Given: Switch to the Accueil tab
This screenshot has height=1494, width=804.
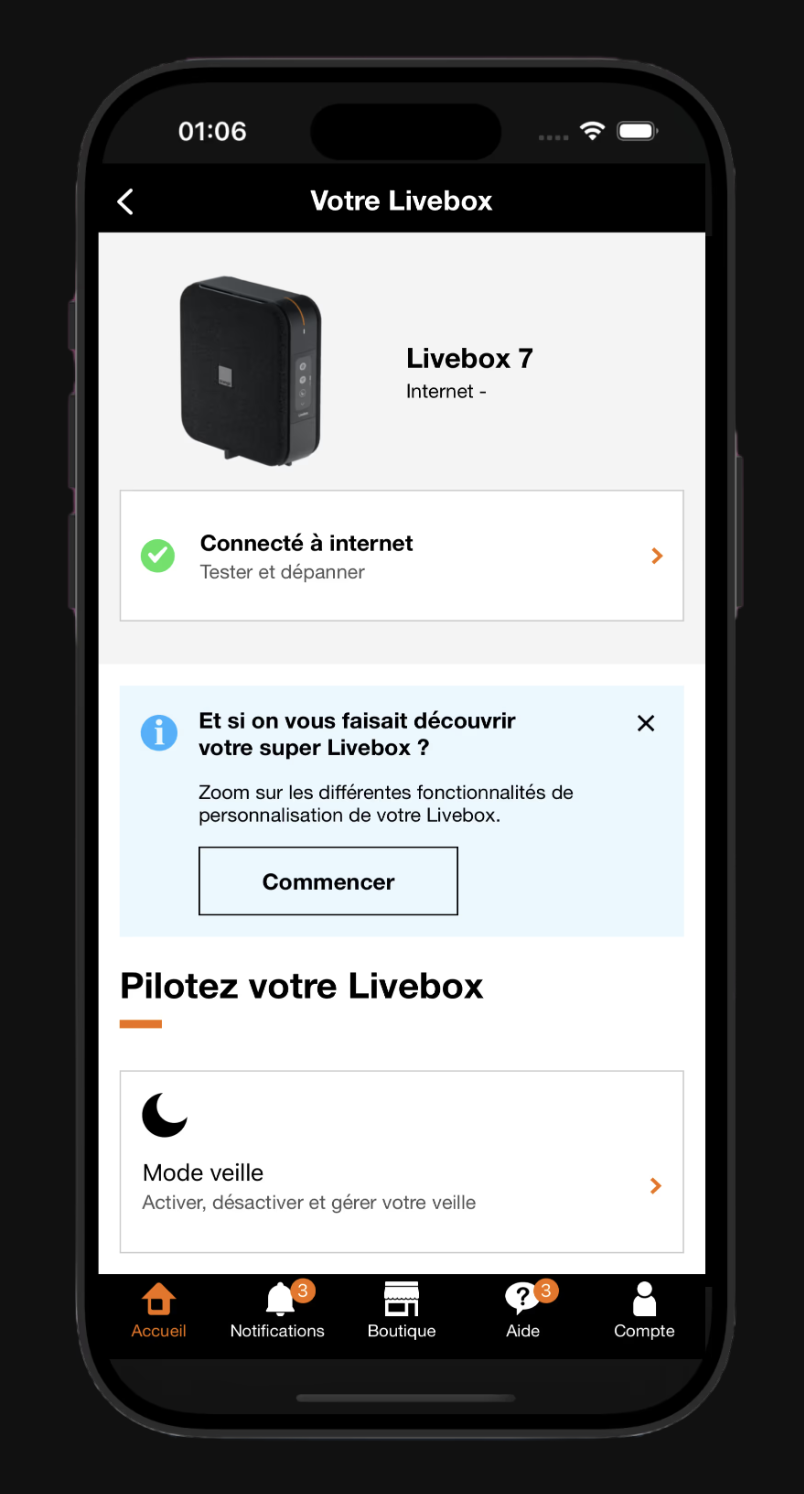Looking at the screenshot, I should [x=159, y=1310].
